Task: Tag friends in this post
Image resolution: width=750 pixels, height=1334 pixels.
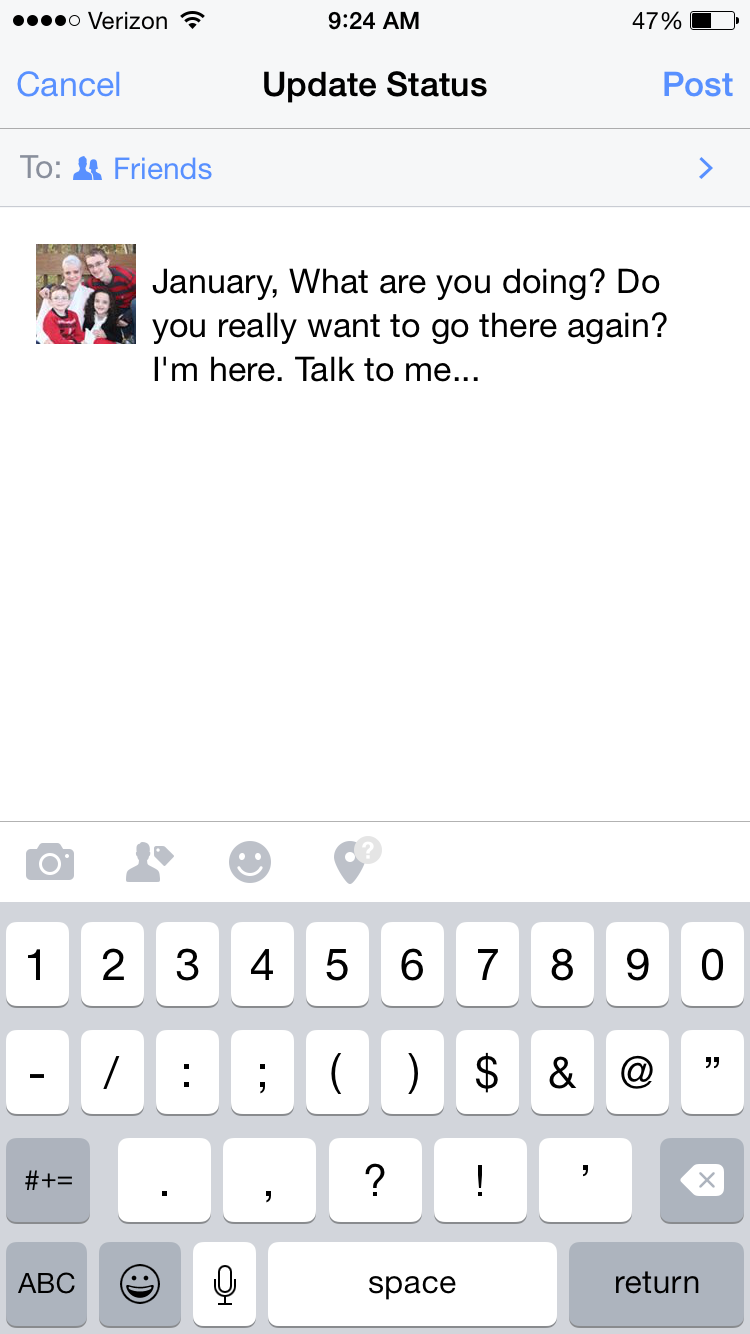Action: (x=150, y=861)
